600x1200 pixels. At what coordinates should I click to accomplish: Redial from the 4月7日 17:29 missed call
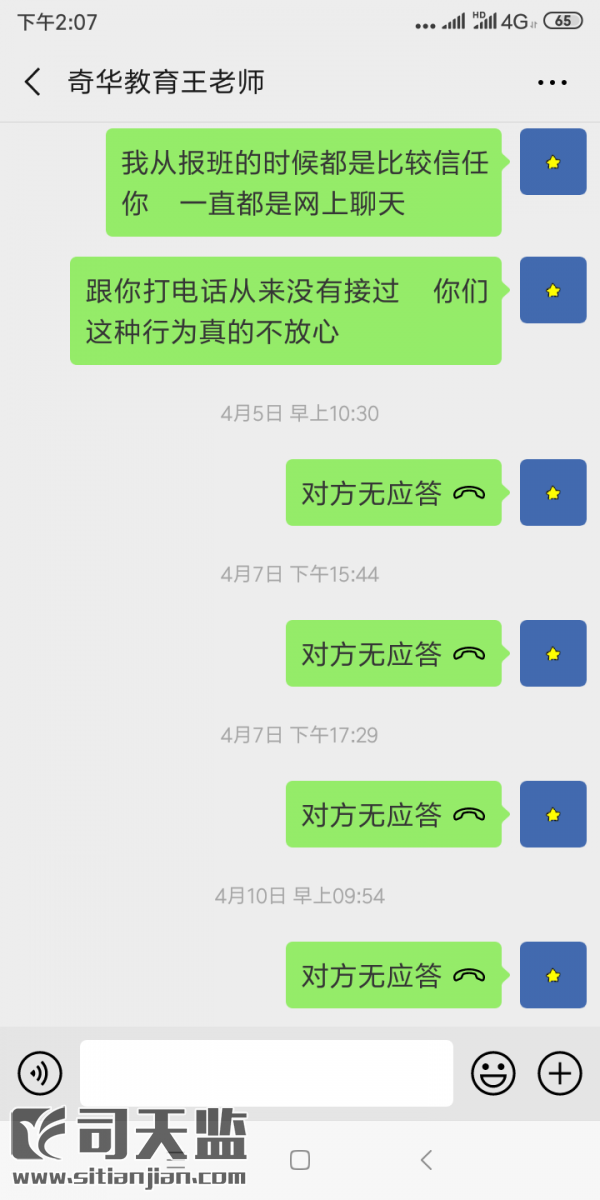[x=394, y=815]
